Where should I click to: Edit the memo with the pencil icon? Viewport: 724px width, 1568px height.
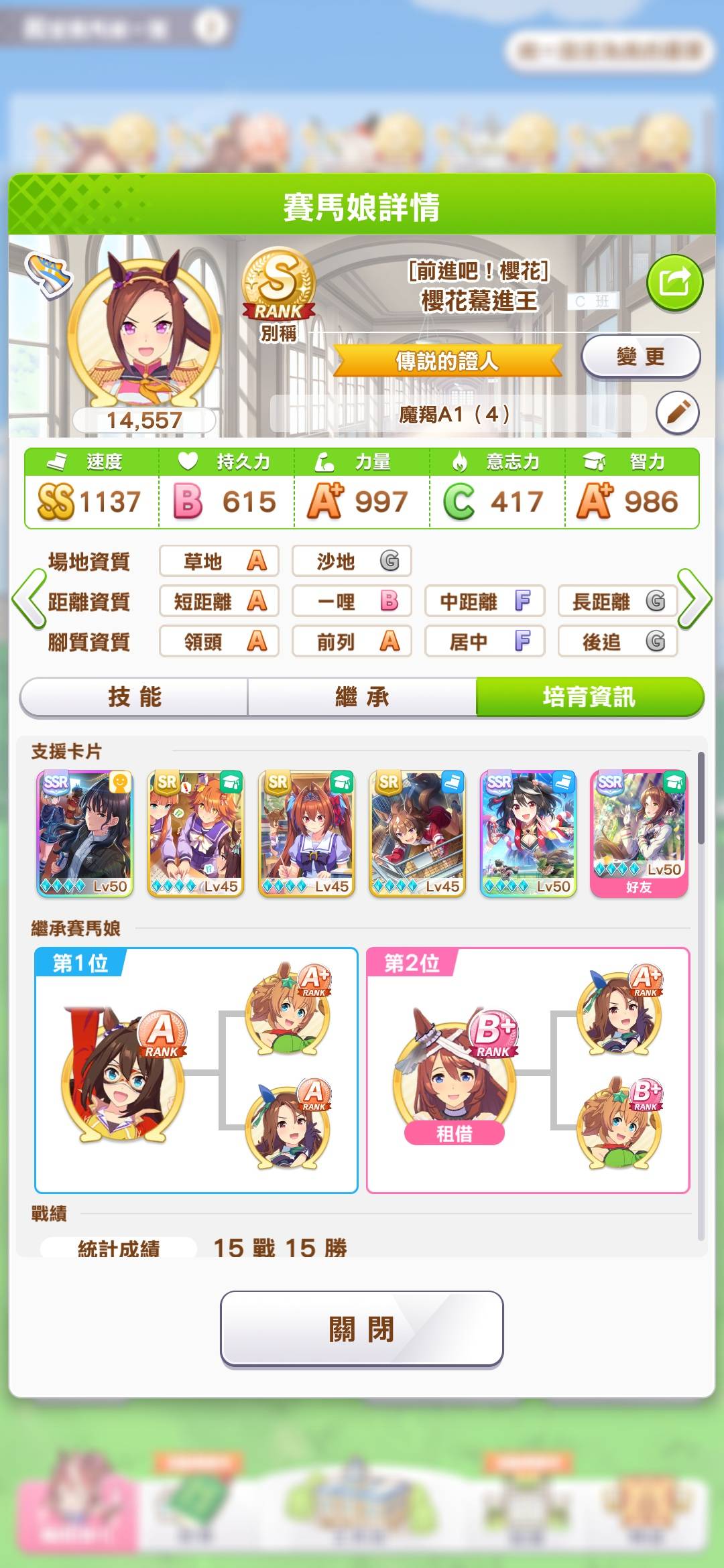pyautogui.click(x=677, y=412)
